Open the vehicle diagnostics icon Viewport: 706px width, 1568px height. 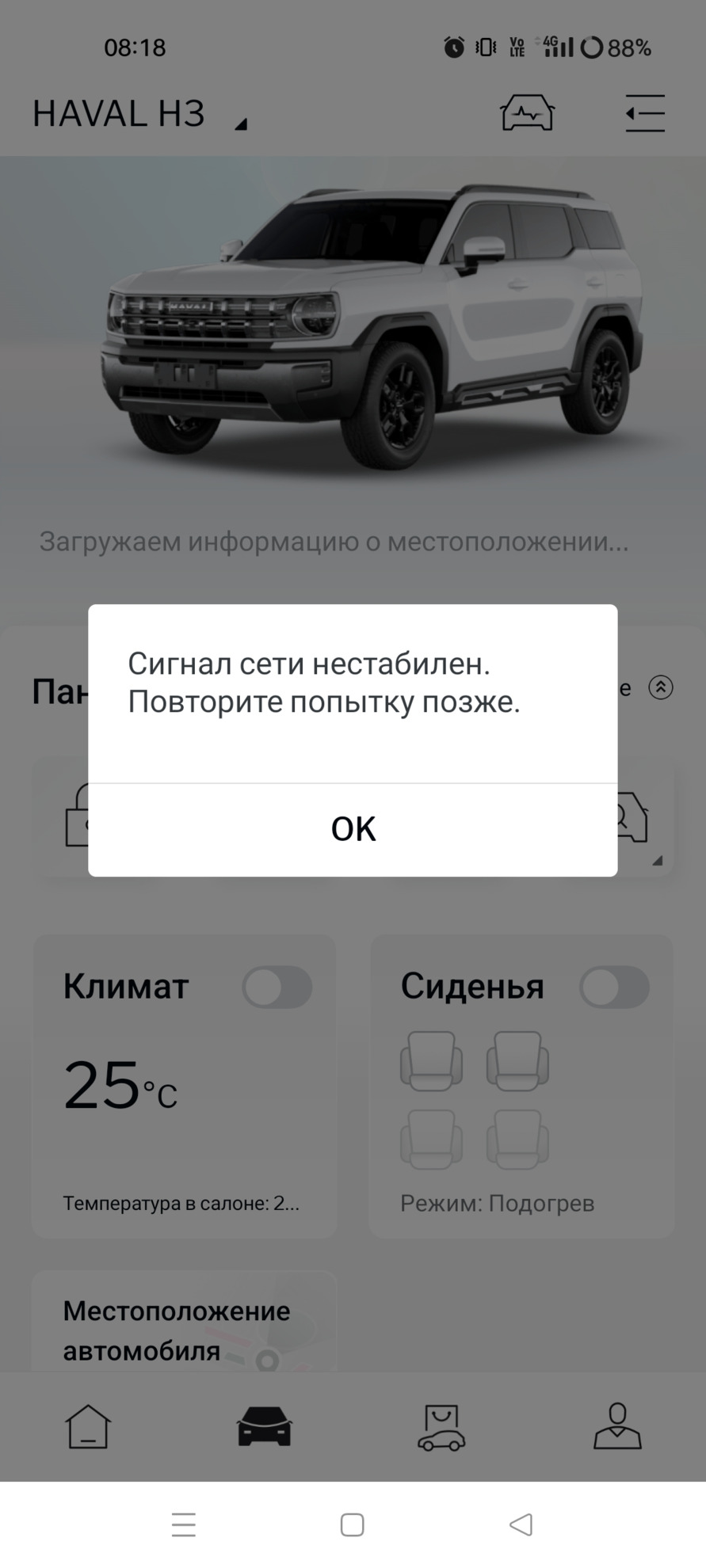[x=527, y=113]
